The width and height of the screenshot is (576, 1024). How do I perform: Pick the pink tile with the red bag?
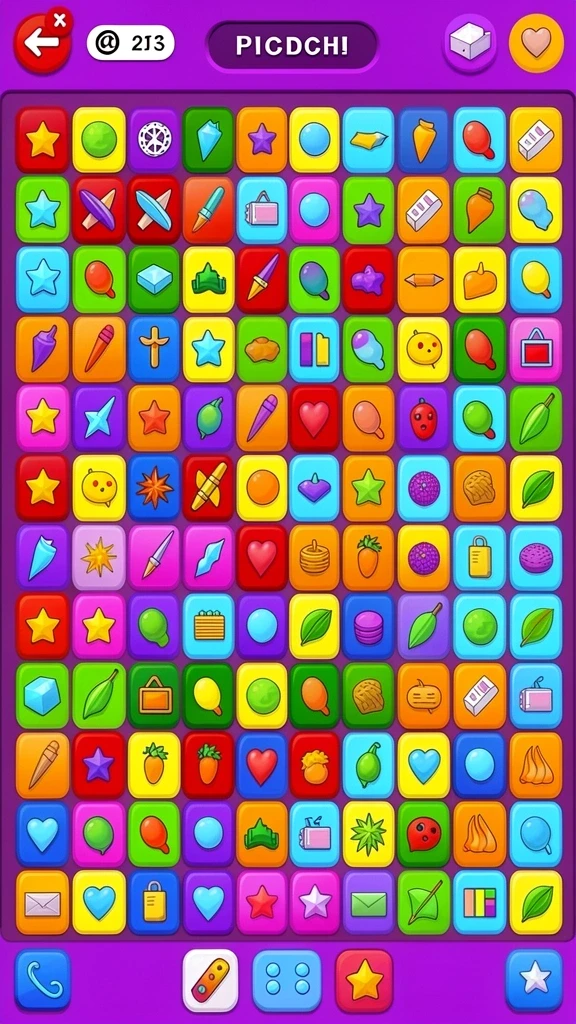(x=536, y=349)
